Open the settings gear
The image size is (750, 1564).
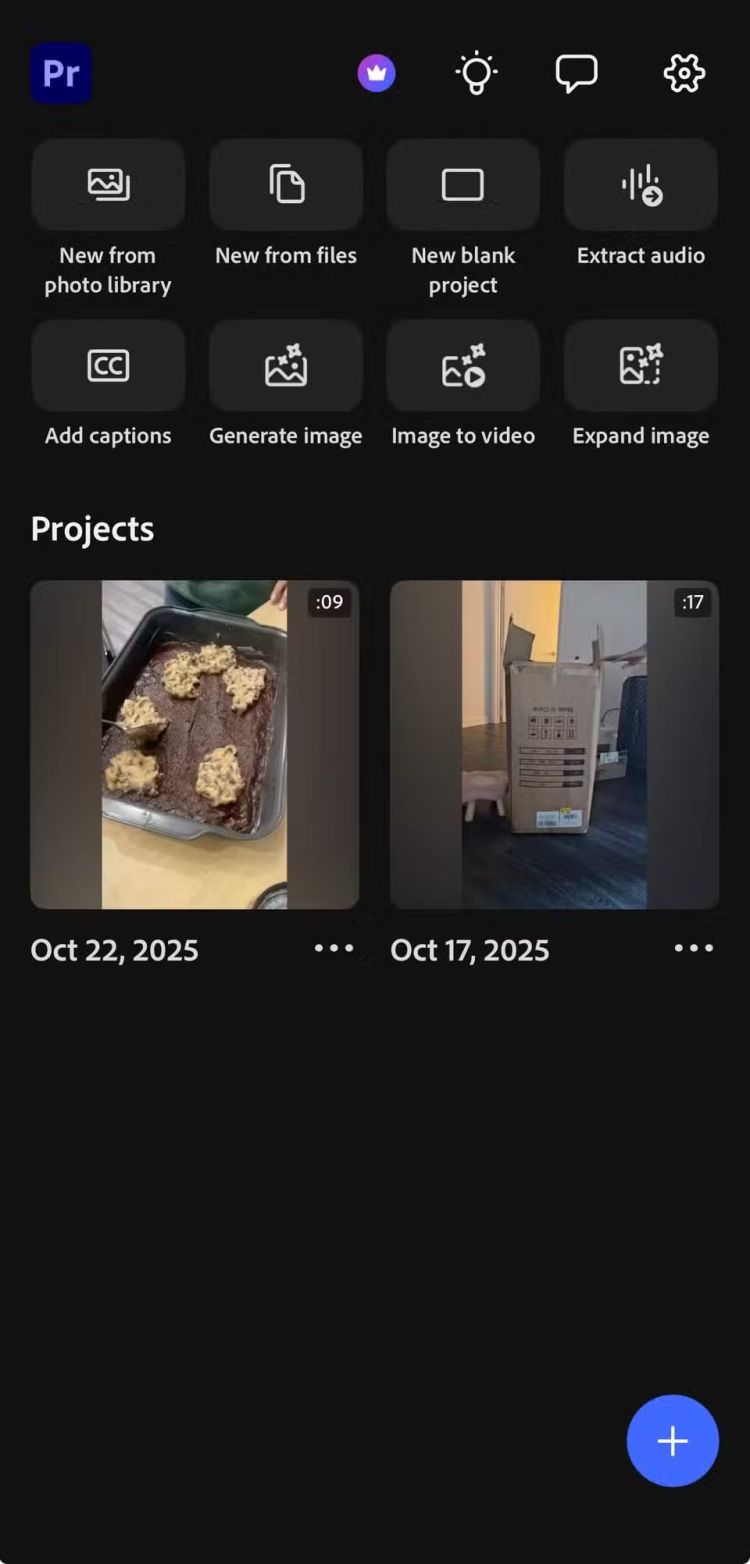(x=684, y=73)
